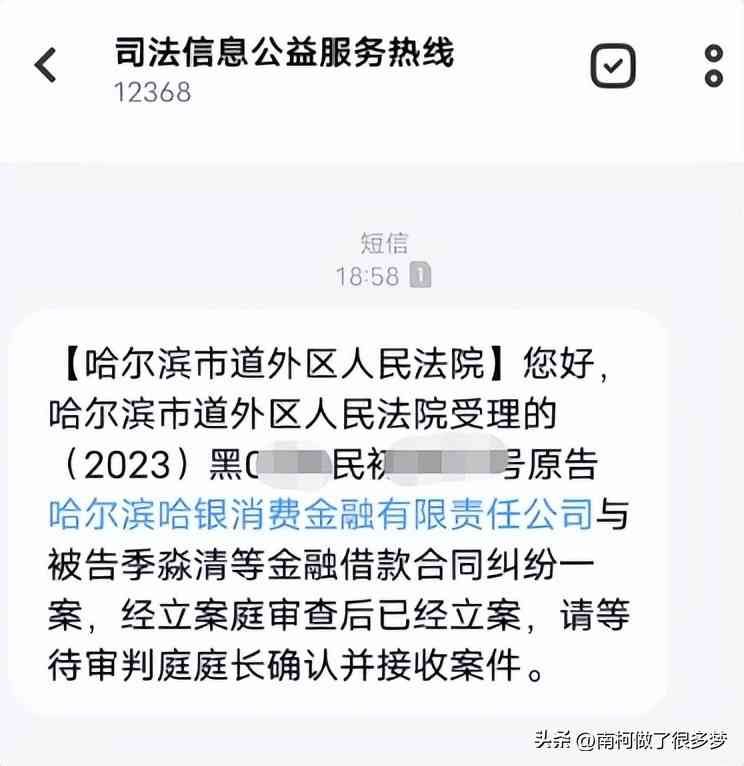Tap the checkbox icon in the header

click(x=612, y=66)
